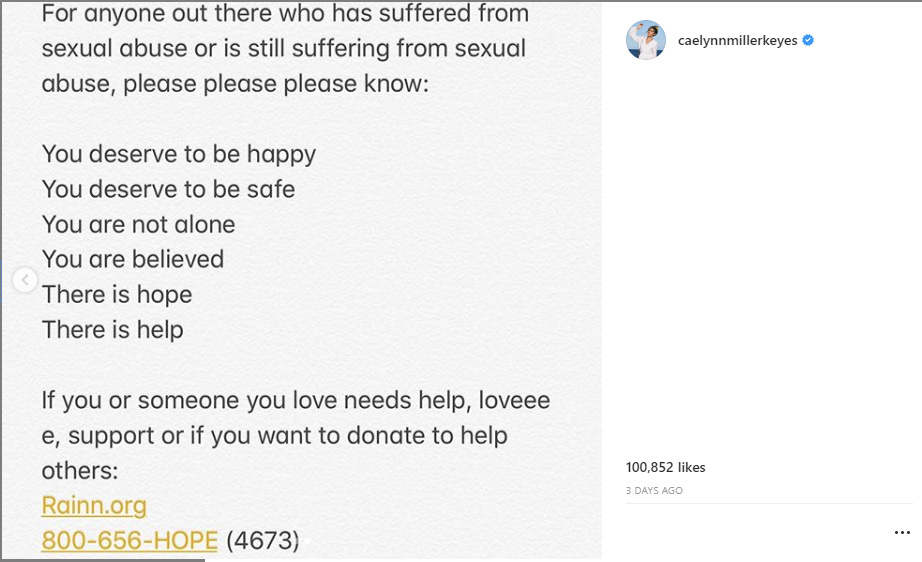Go to the previous image in the carousel
Viewport: 922px width, 562px height.
[25, 280]
